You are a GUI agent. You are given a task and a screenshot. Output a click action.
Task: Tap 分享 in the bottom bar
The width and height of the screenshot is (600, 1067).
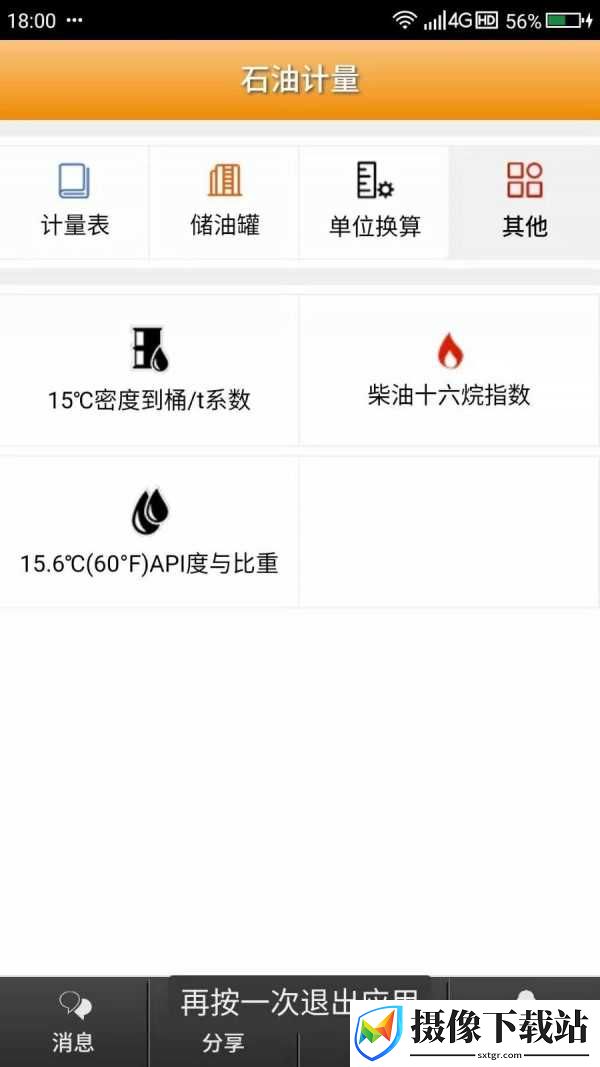223,1041
